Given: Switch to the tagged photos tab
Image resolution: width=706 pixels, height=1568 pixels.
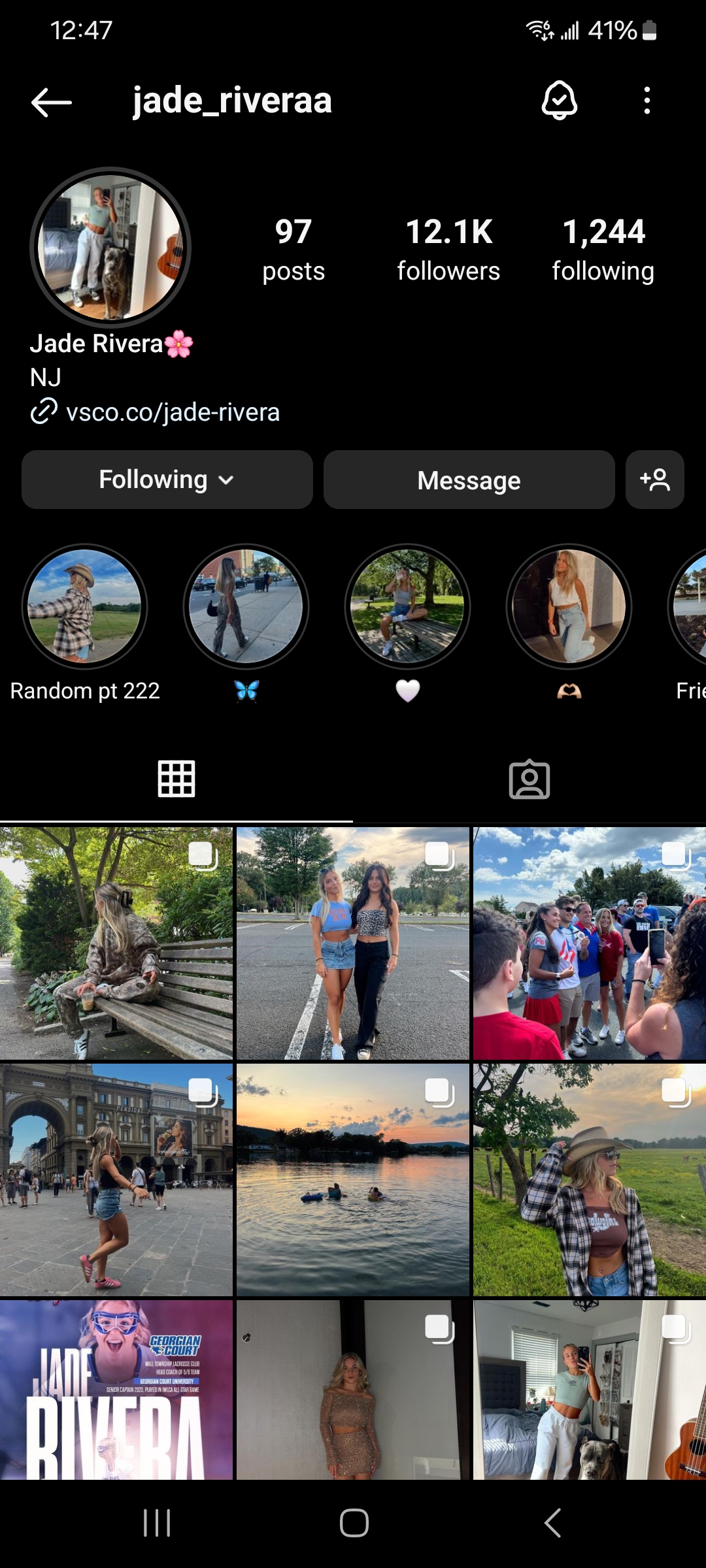Looking at the screenshot, I should point(529,779).
